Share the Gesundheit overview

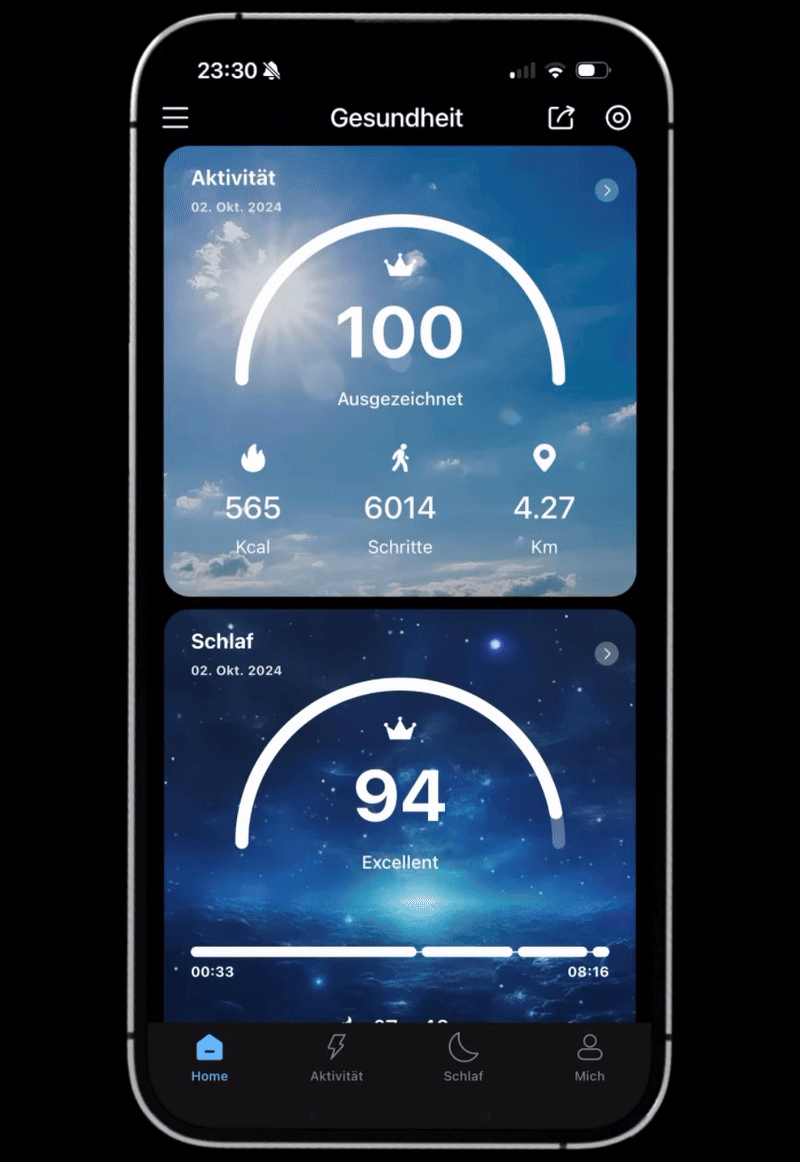[x=562, y=118]
